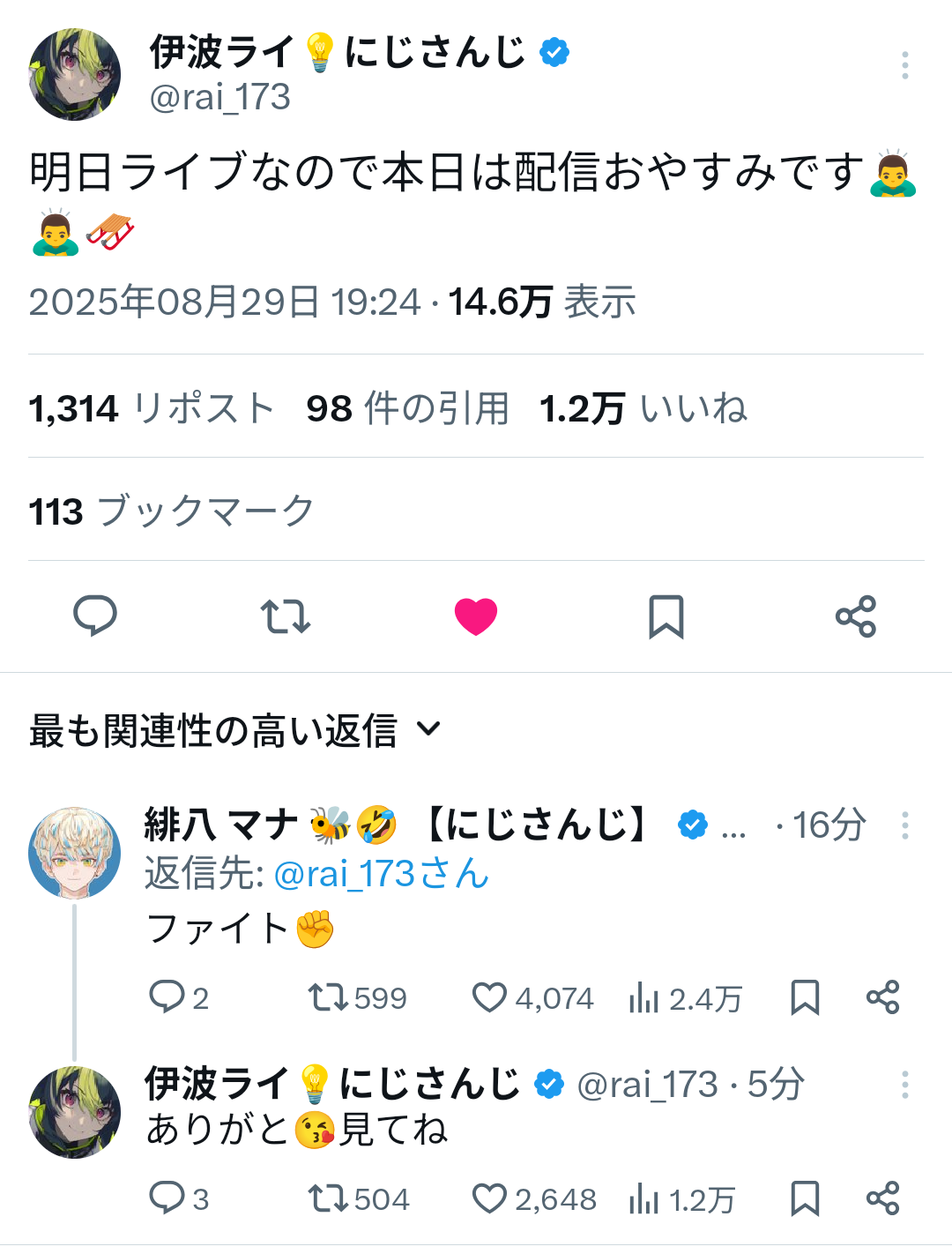The width and height of the screenshot is (952, 1254).
Task: Repost the ありがと見てね reply
Action: (327, 1198)
